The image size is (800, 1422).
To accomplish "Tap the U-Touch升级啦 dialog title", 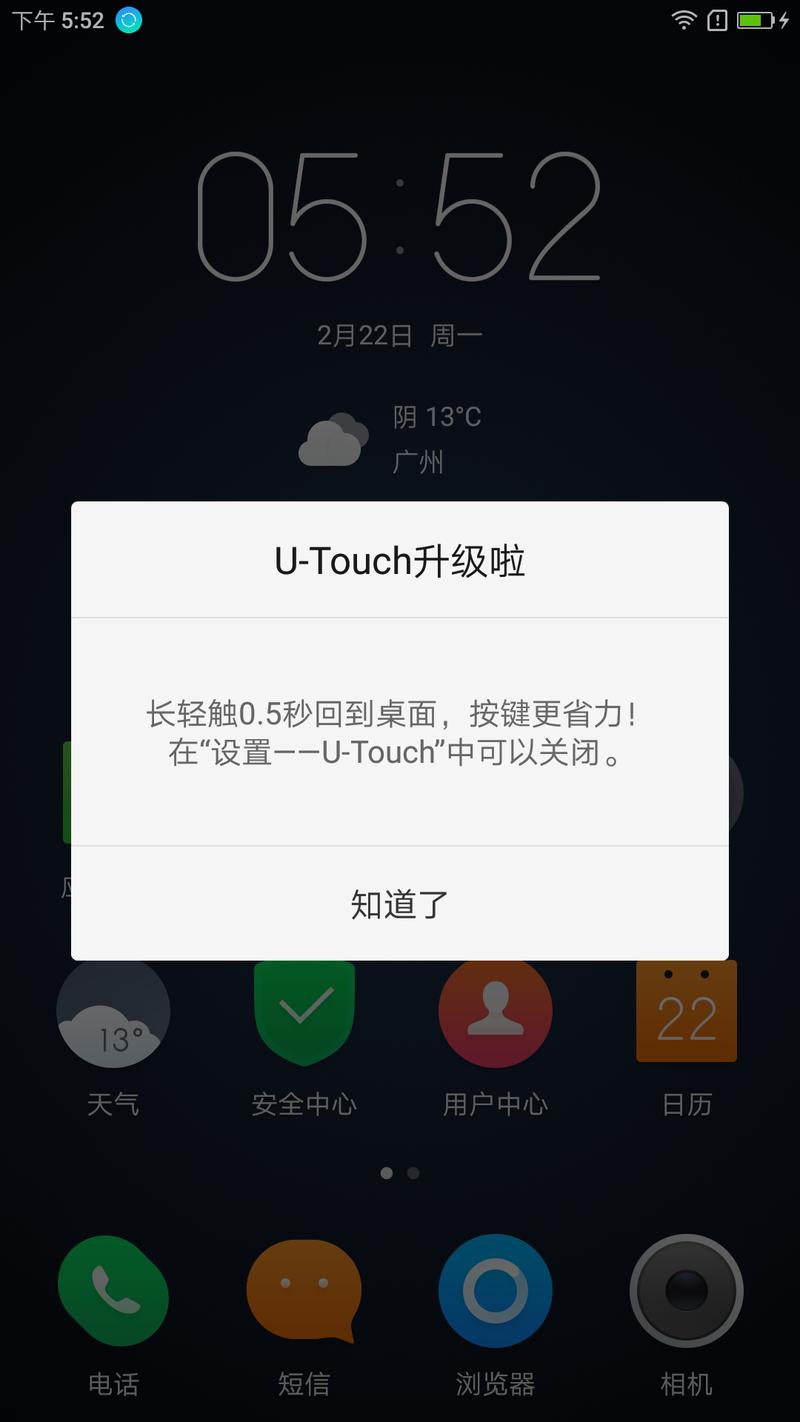I will point(399,559).
